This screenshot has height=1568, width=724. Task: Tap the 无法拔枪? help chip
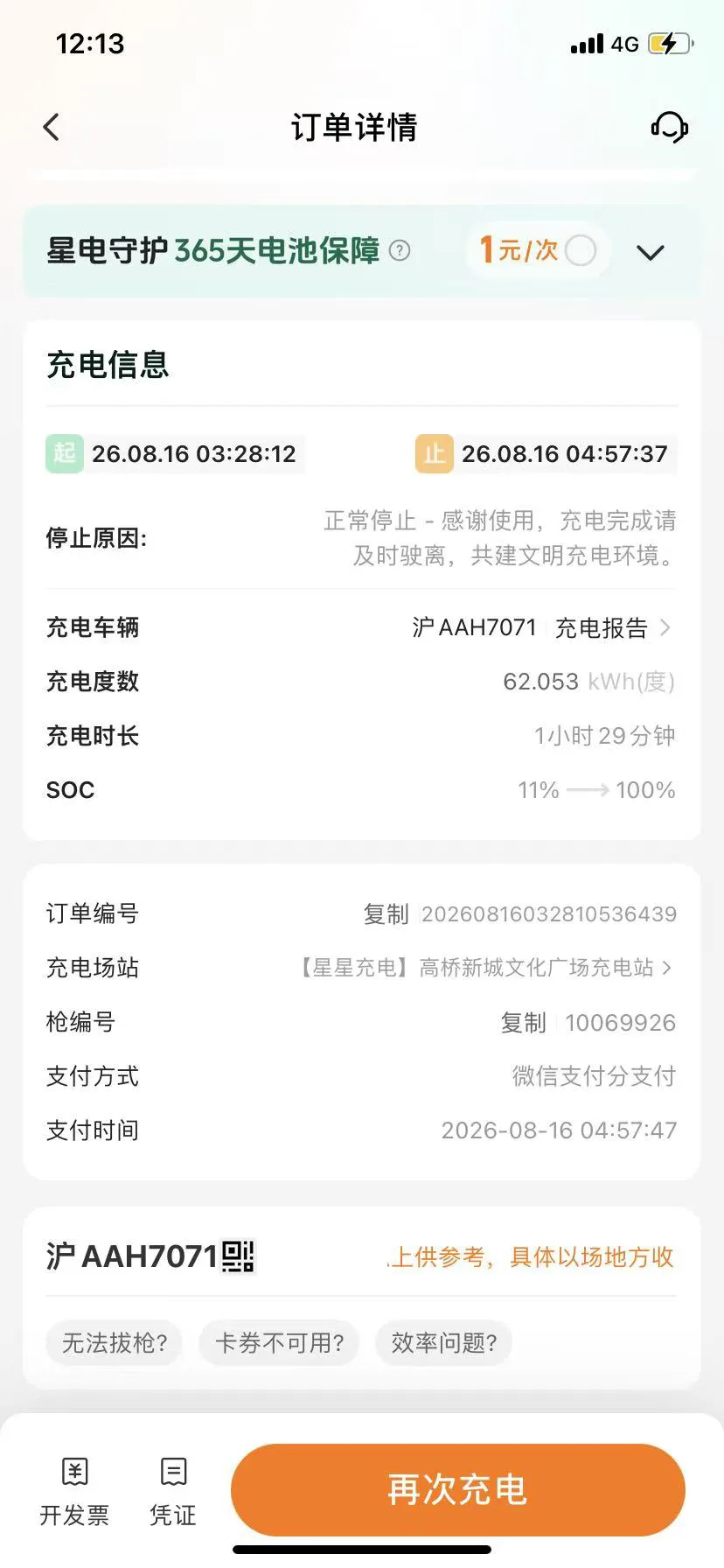click(x=114, y=1343)
